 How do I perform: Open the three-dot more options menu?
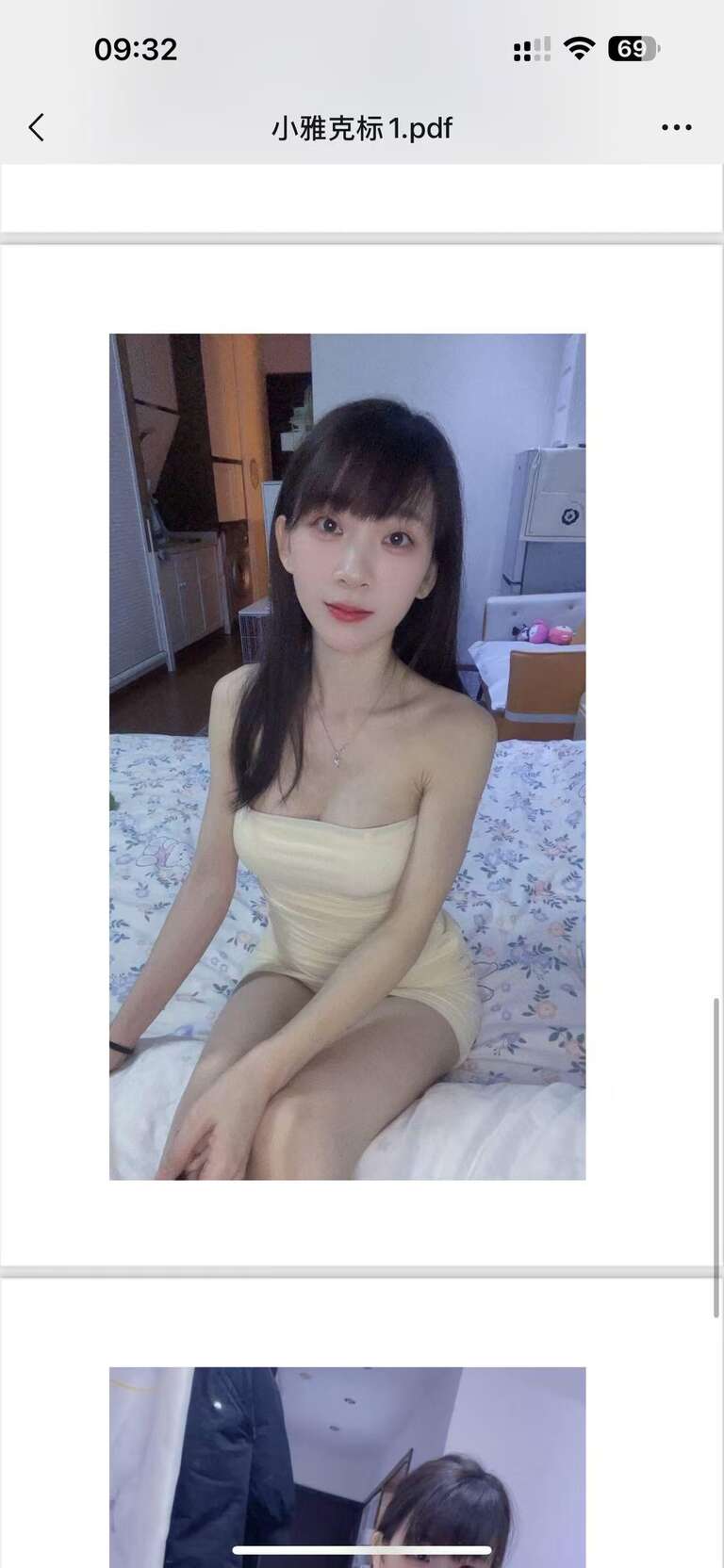(x=676, y=127)
